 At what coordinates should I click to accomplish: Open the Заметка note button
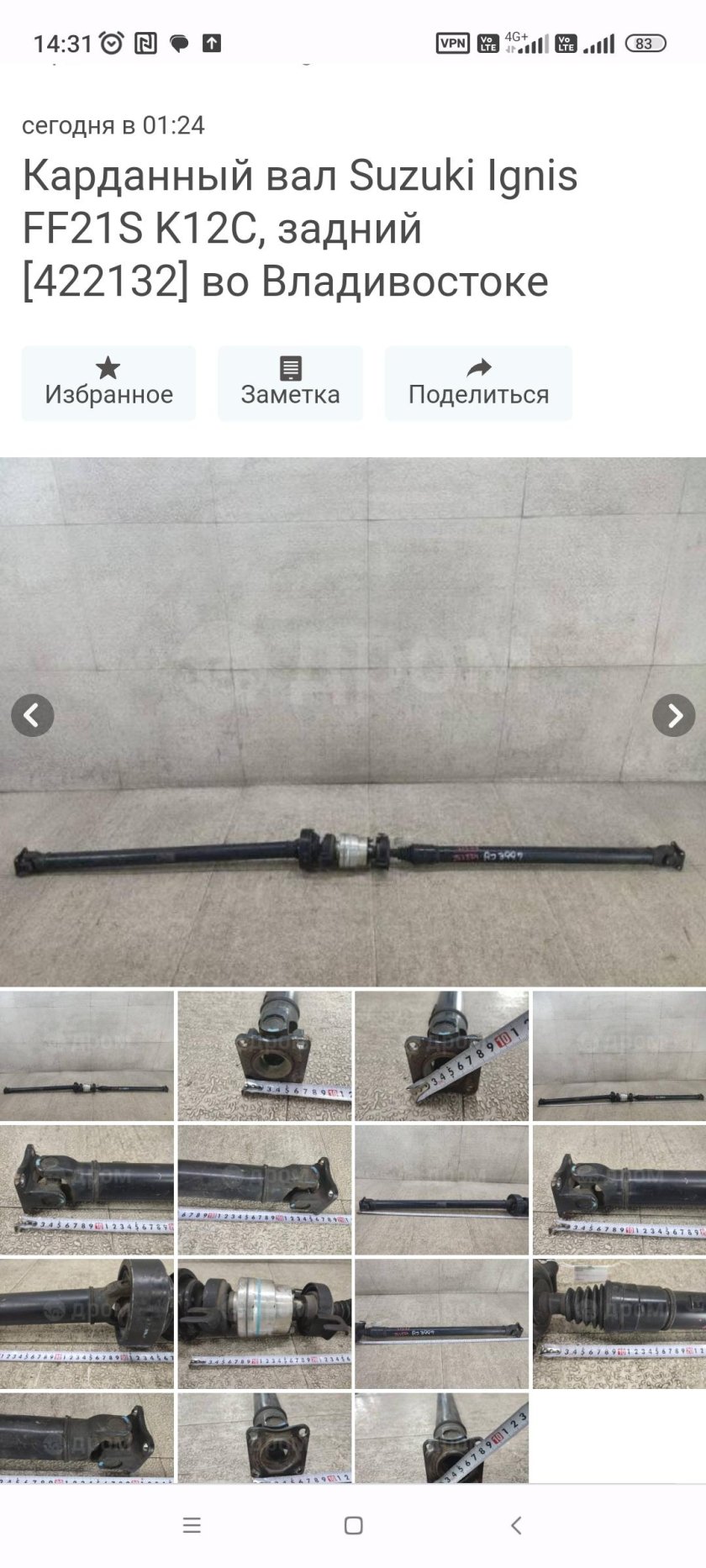[290, 383]
